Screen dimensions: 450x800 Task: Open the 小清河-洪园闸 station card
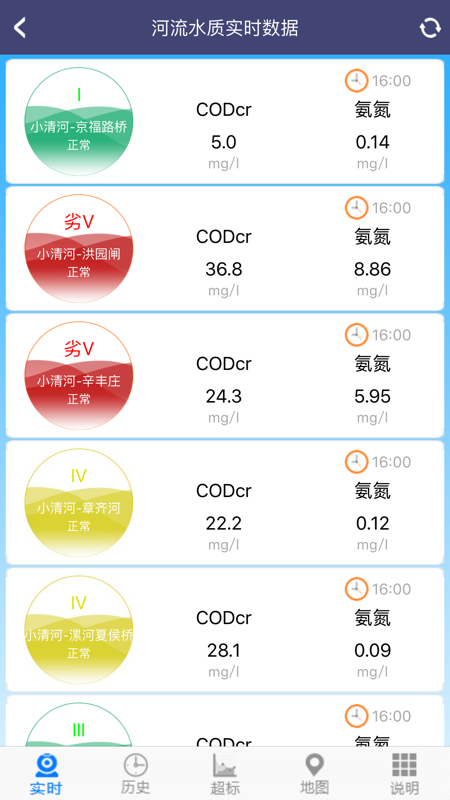point(225,248)
